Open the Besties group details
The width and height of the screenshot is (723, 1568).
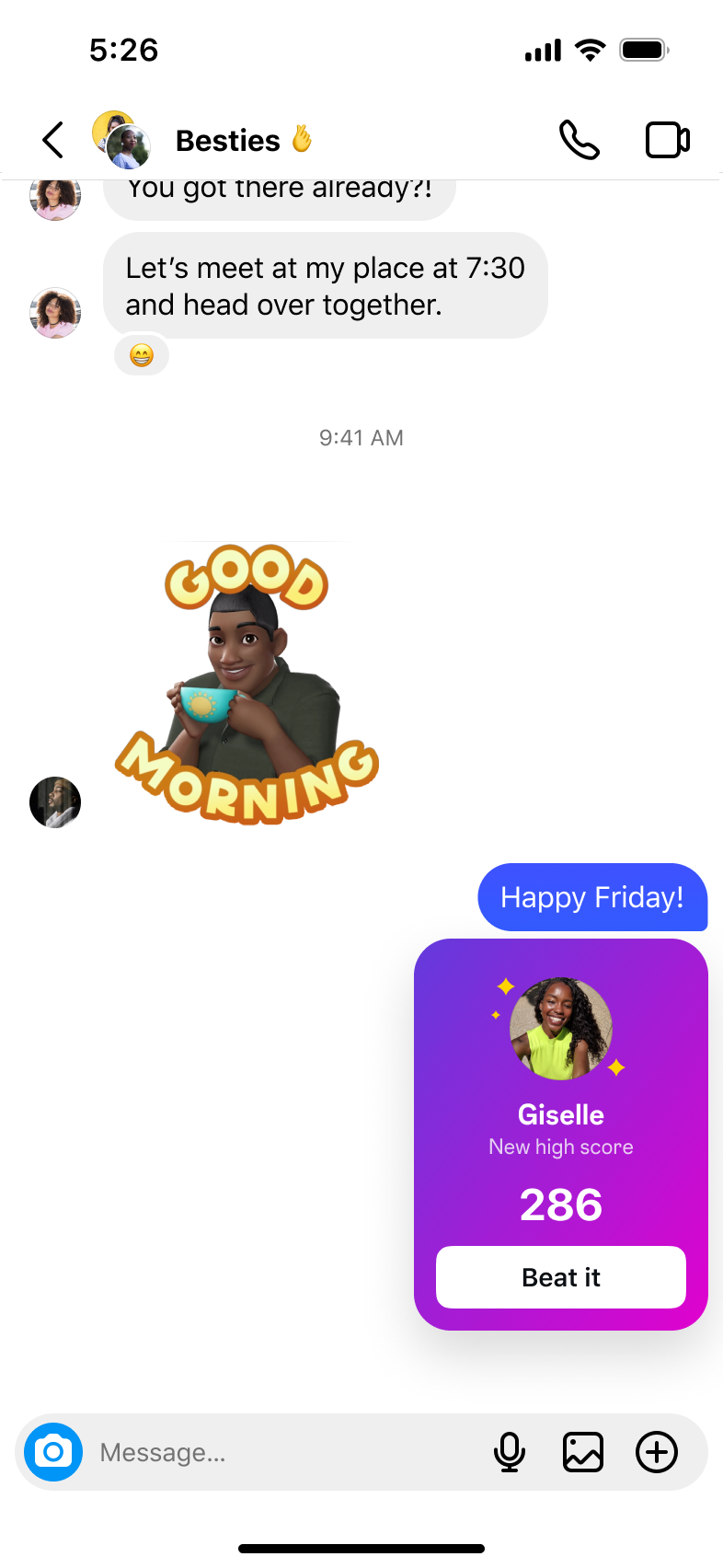[x=227, y=141]
